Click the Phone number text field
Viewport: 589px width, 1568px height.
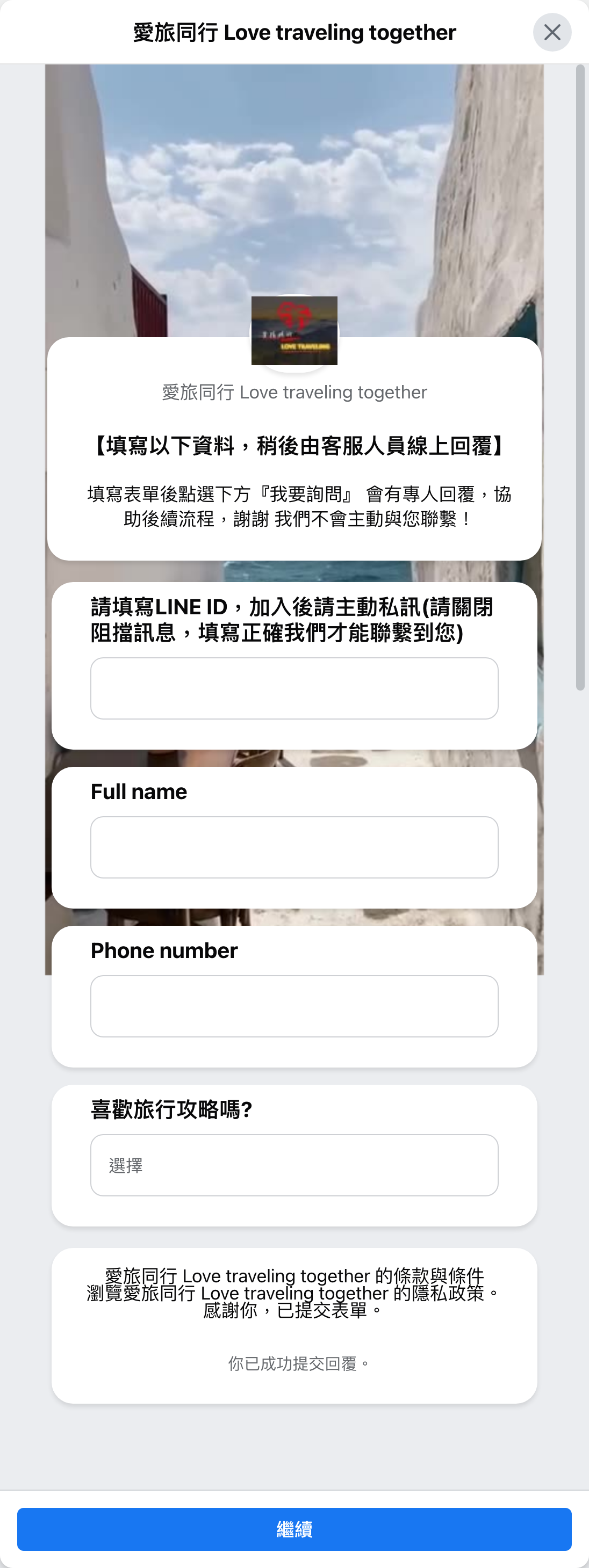coord(294,1006)
